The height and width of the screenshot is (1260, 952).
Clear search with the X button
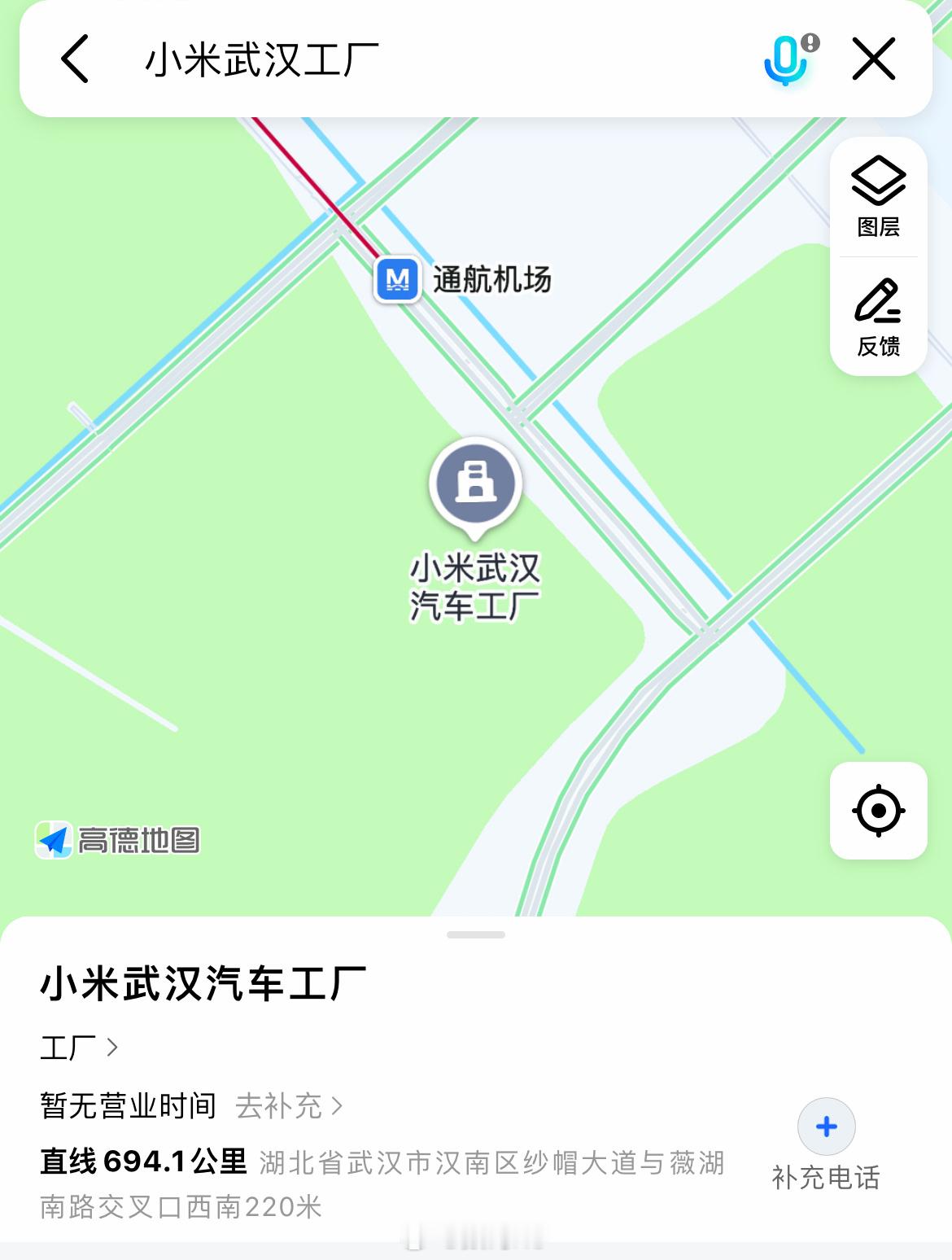(x=875, y=59)
